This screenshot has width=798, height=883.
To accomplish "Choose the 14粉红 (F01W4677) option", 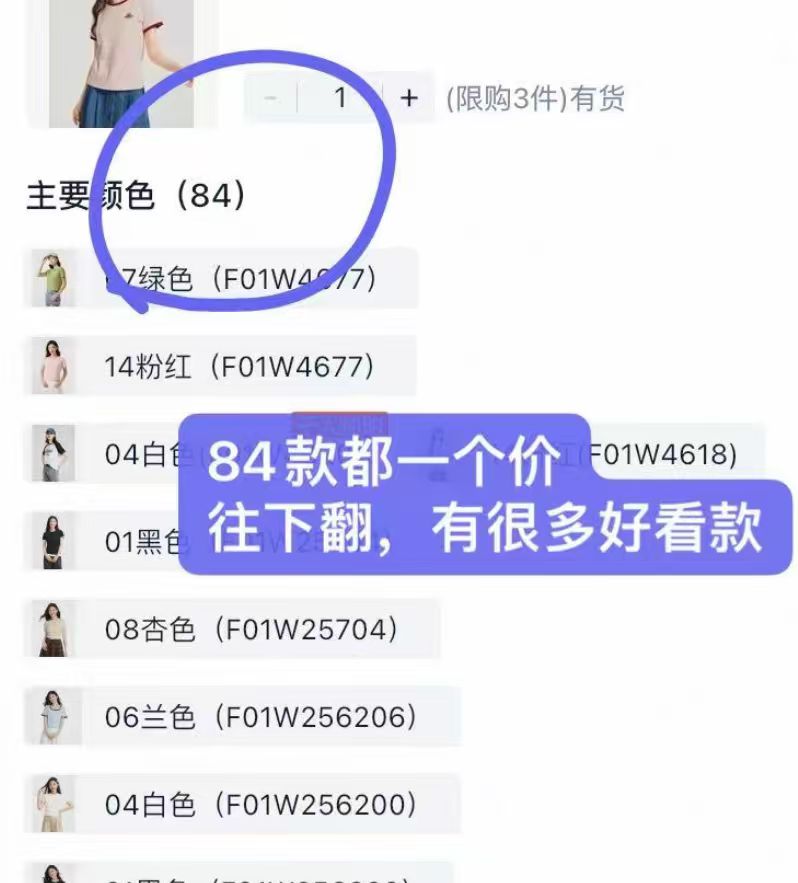I will pyautogui.click(x=240, y=367).
